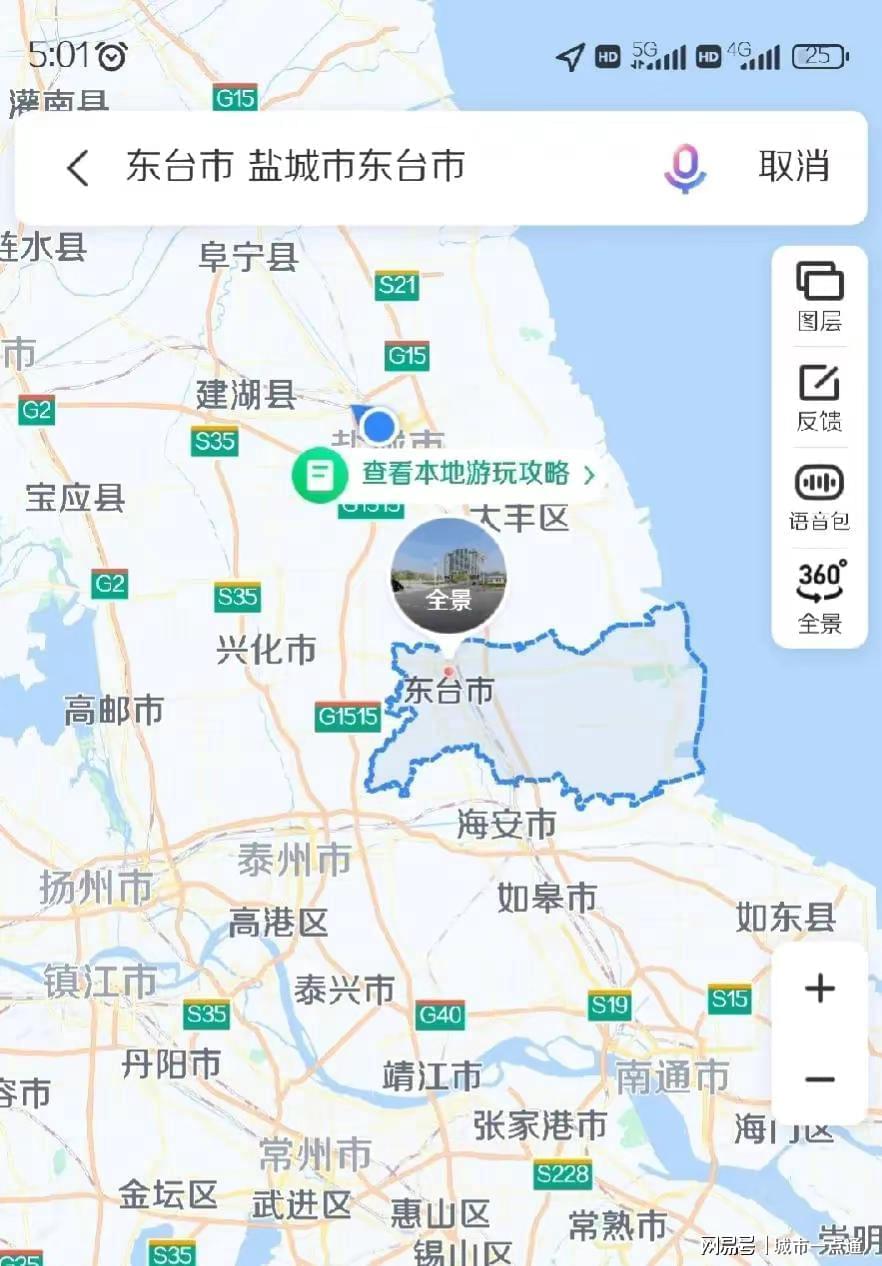View the 东台市 全景 street view thumbnail
Viewport: 882px width, 1266px height.
(x=448, y=577)
